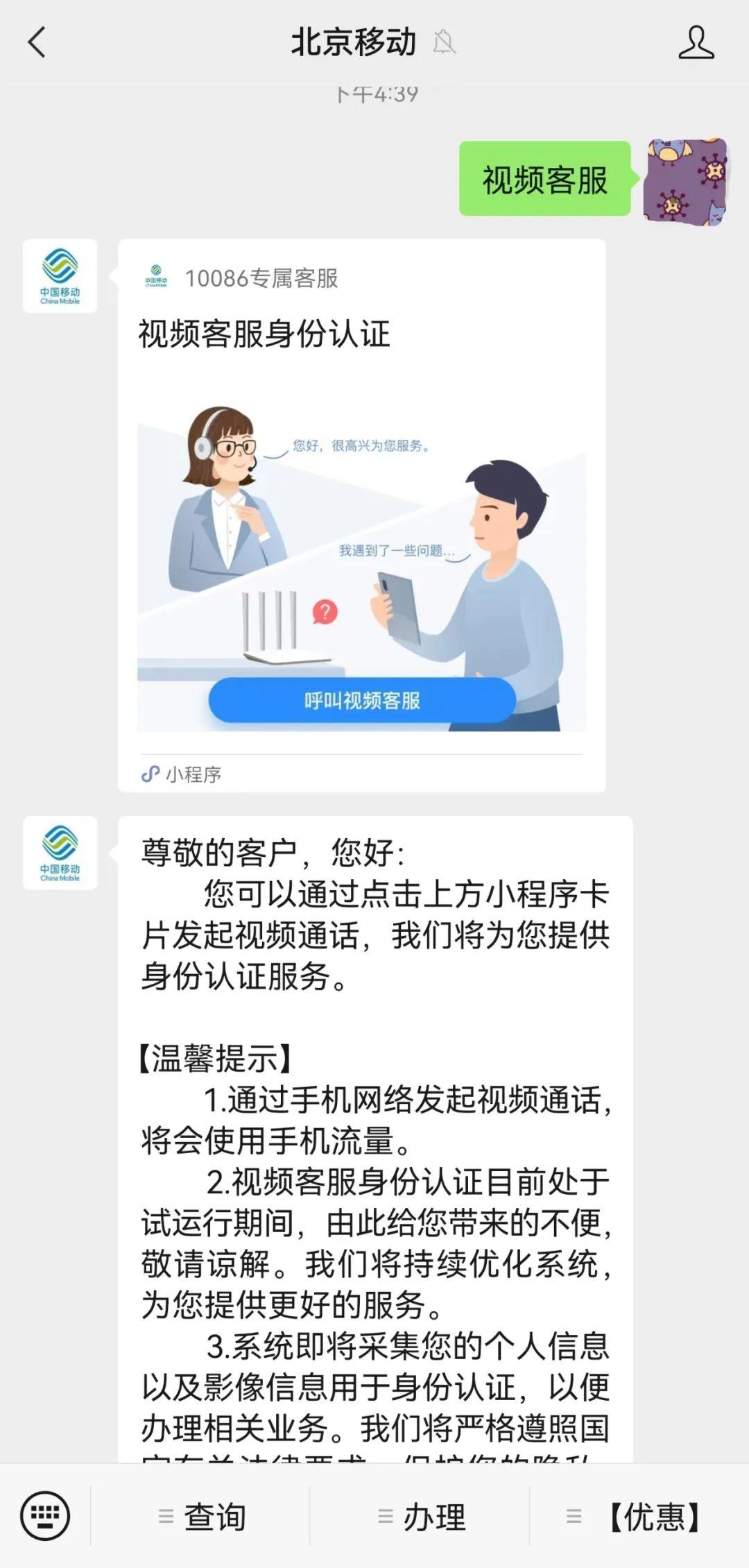Open the 【优惠】 menu
The image size is (749, 1568).
(x=639, y=1516)
